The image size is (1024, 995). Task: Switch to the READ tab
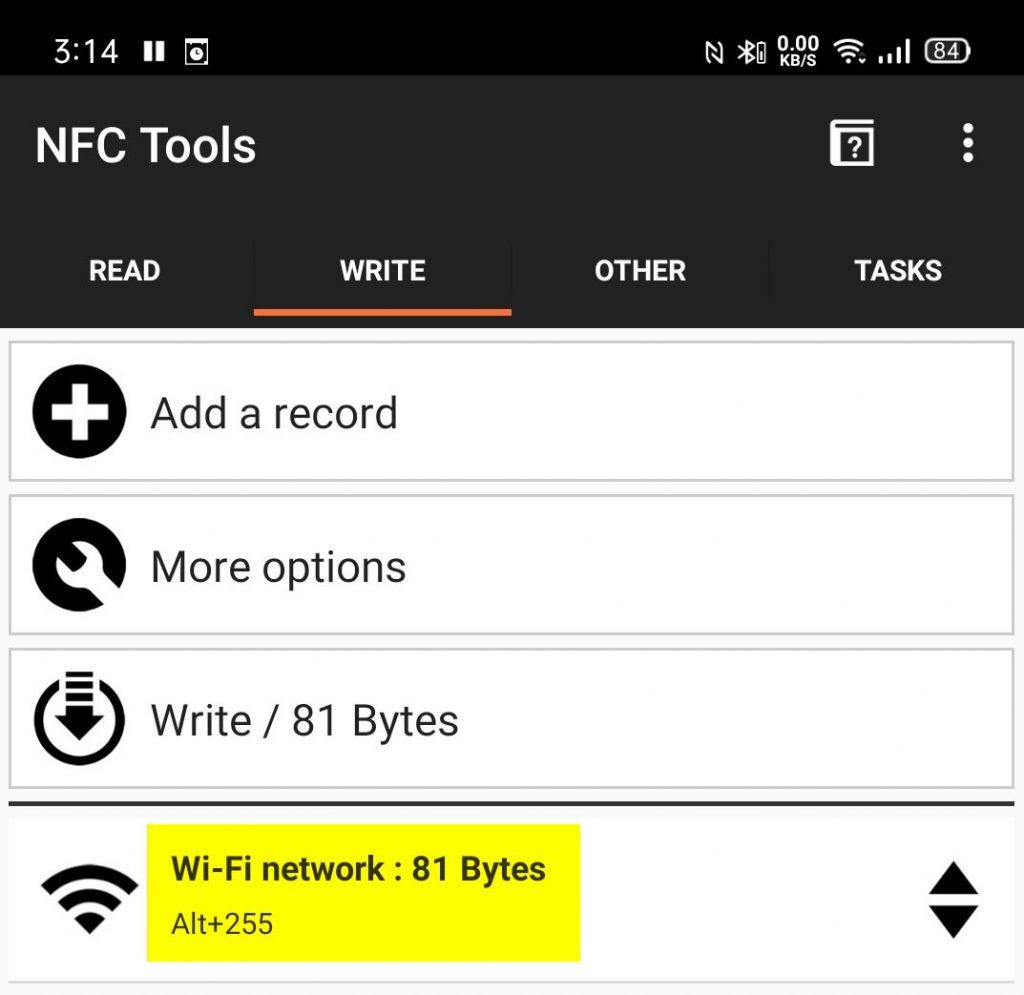click(x=125, y=271)
